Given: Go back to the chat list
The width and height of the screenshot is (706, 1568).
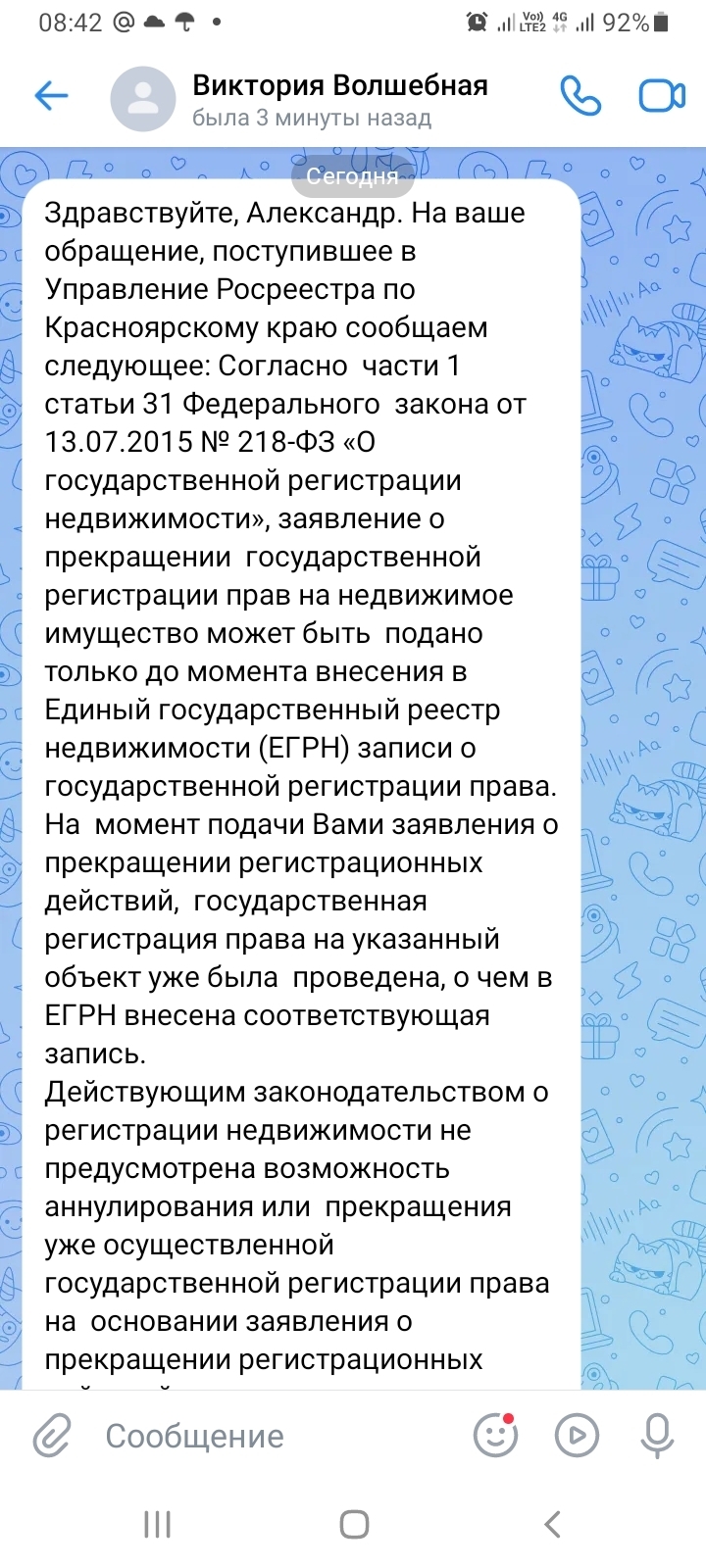Looking at the screenshot, I should 51,96.
